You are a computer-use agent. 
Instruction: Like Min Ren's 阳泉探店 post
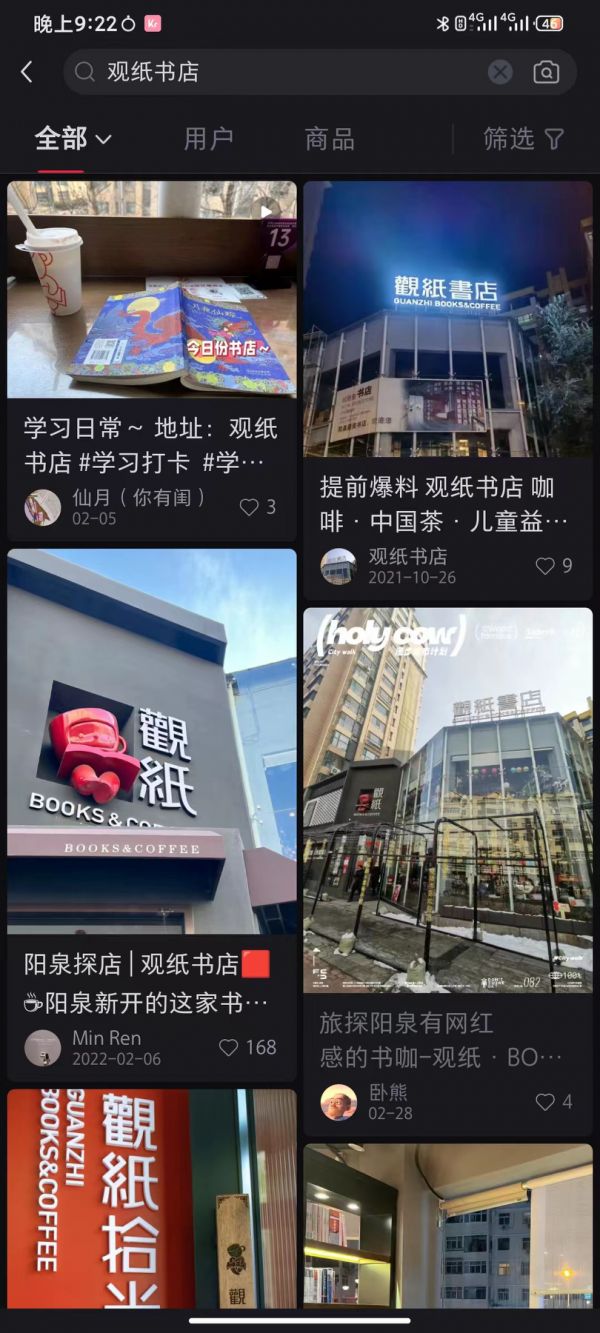click(229, 1047)
